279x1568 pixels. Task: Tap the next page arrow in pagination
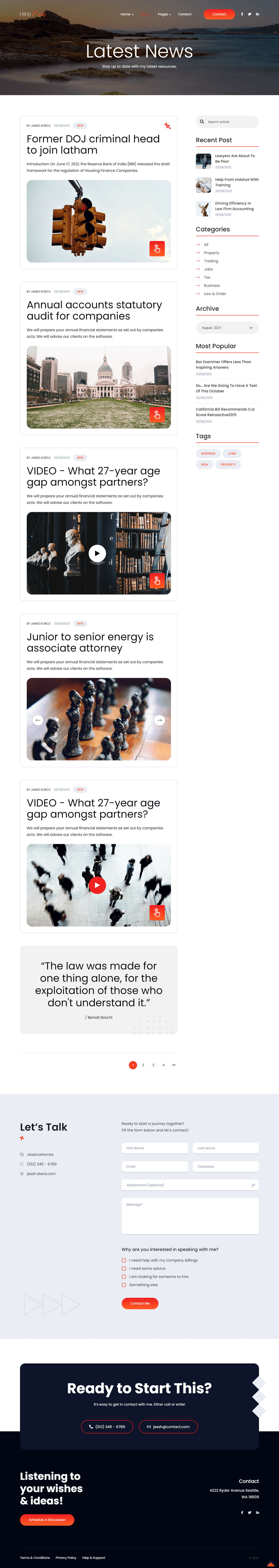(174, 1065)
